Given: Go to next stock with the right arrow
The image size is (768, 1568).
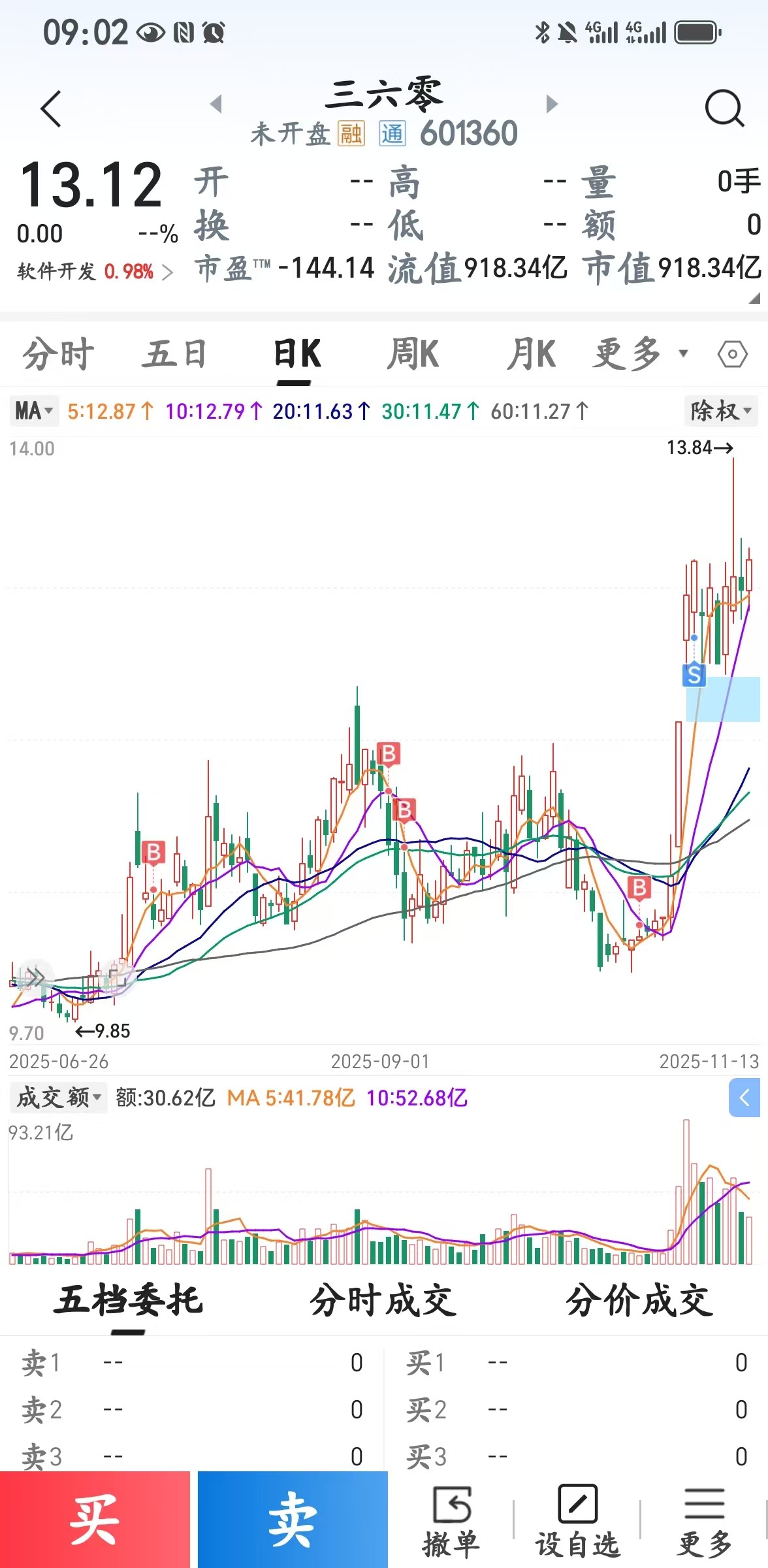Looking at the screenshot, I should point(552,103).
